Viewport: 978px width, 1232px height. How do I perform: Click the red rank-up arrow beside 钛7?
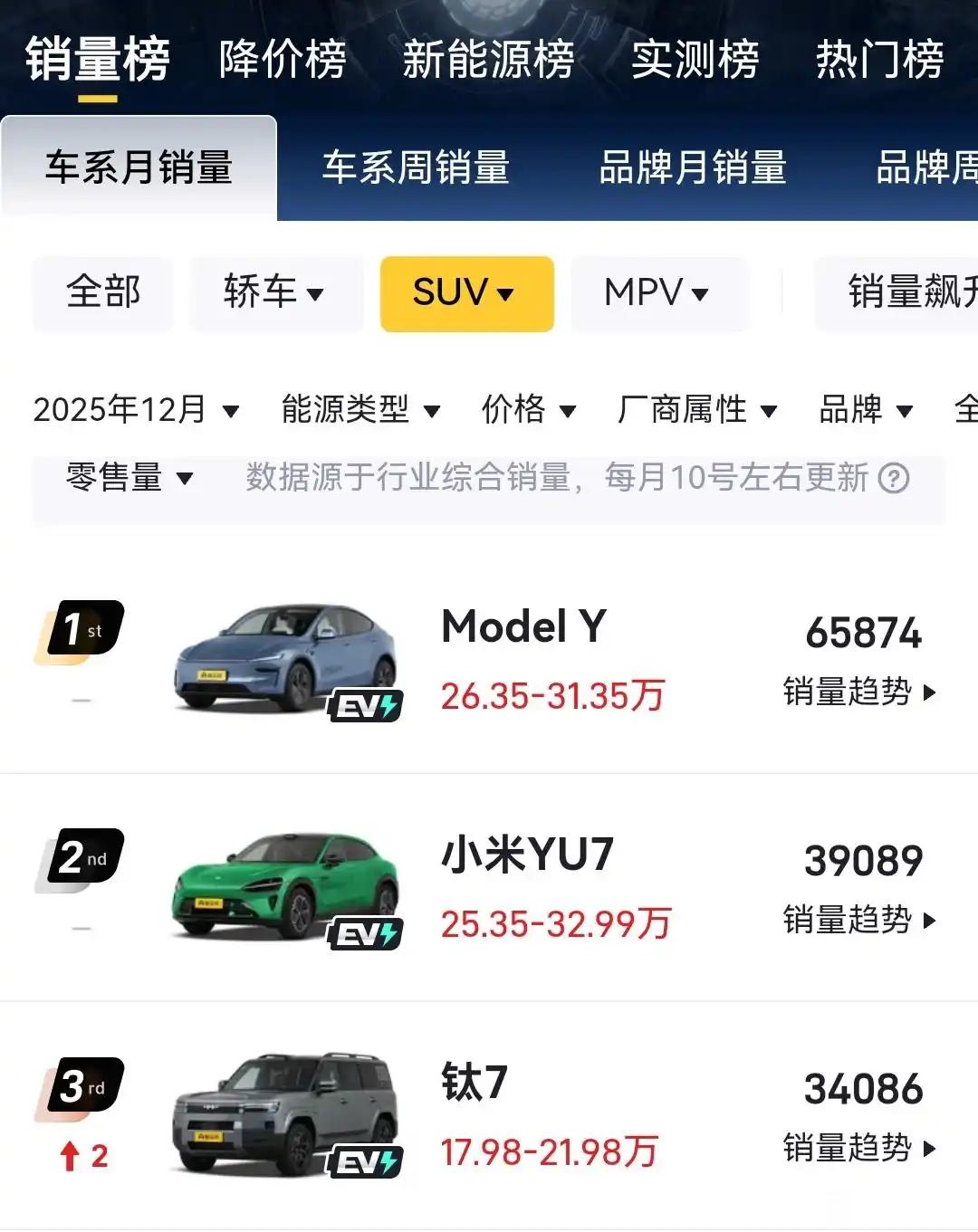point(71,1153)
